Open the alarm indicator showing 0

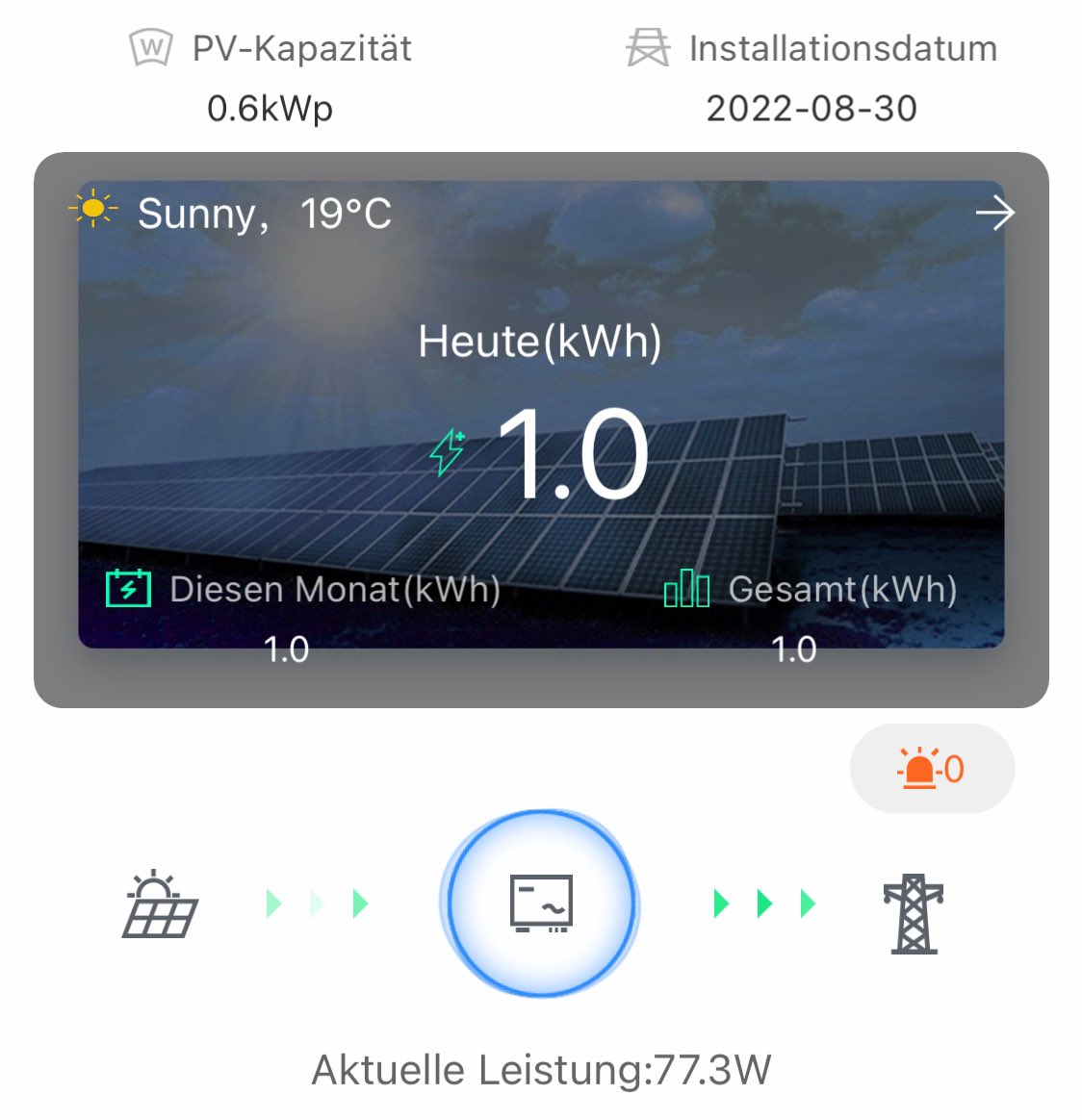pyautogui.click(x=931, y=769)
